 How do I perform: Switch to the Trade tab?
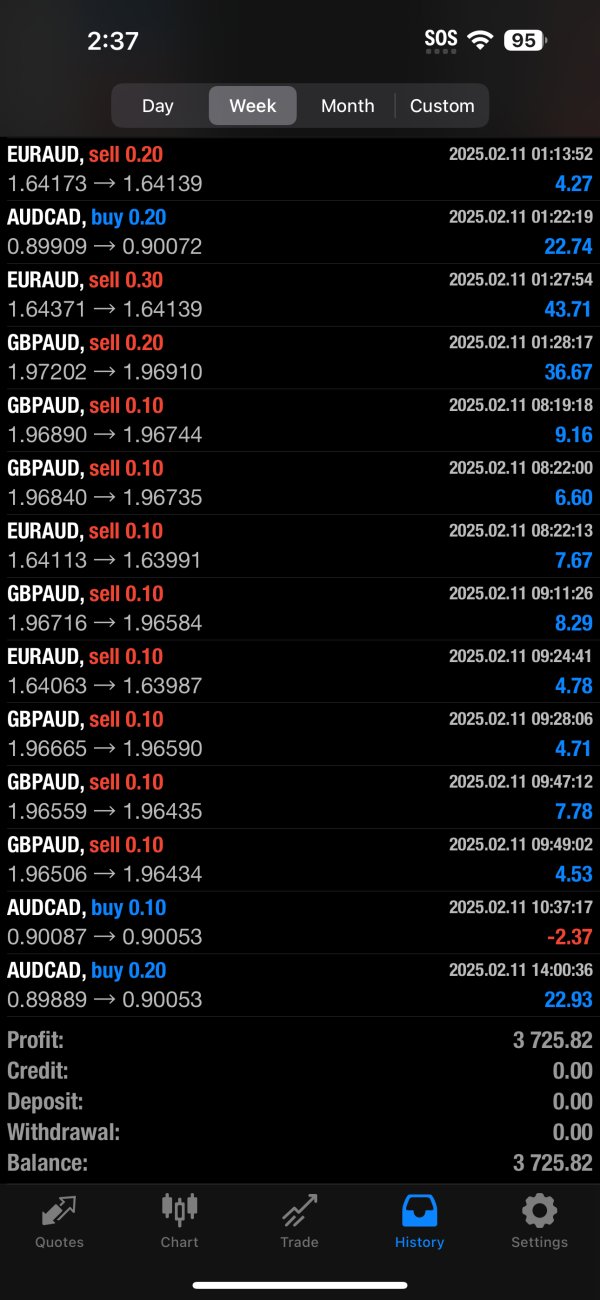[299, 1222]
